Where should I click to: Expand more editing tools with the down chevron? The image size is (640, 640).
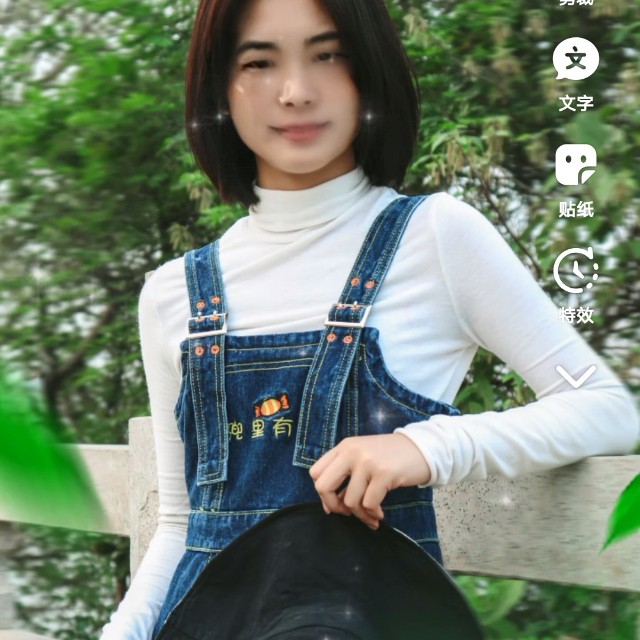[x=576, y=376]
